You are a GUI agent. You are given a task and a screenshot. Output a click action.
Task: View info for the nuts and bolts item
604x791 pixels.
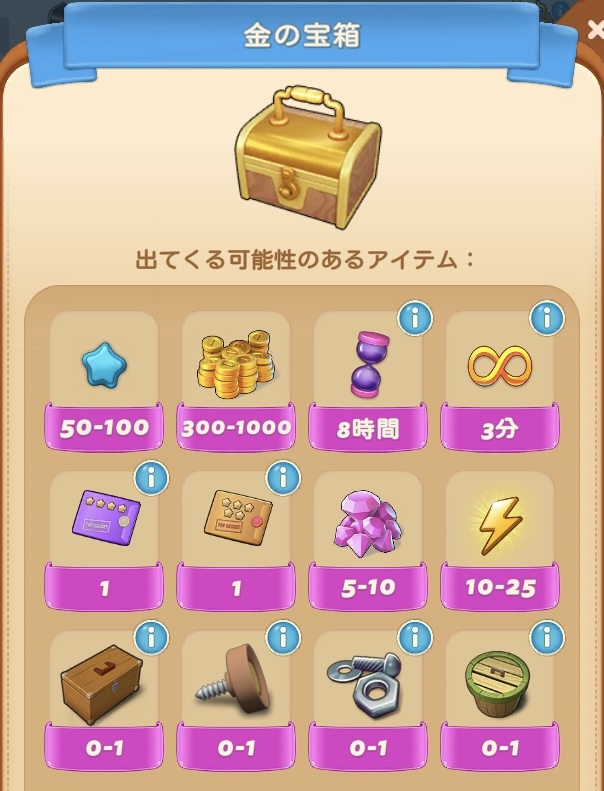(415, 636)
